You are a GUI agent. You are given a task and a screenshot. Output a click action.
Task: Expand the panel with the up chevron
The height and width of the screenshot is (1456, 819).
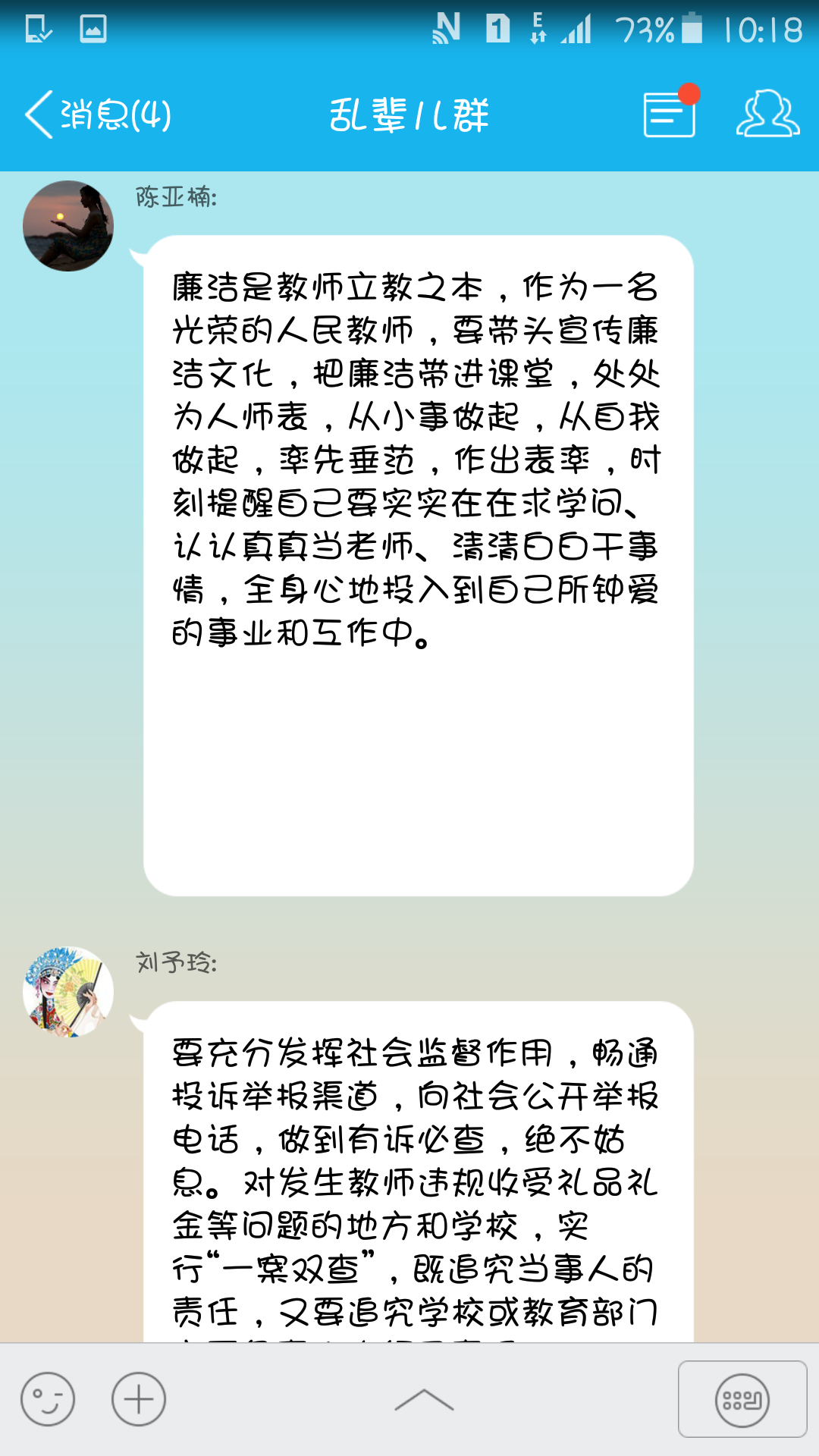424,1401
